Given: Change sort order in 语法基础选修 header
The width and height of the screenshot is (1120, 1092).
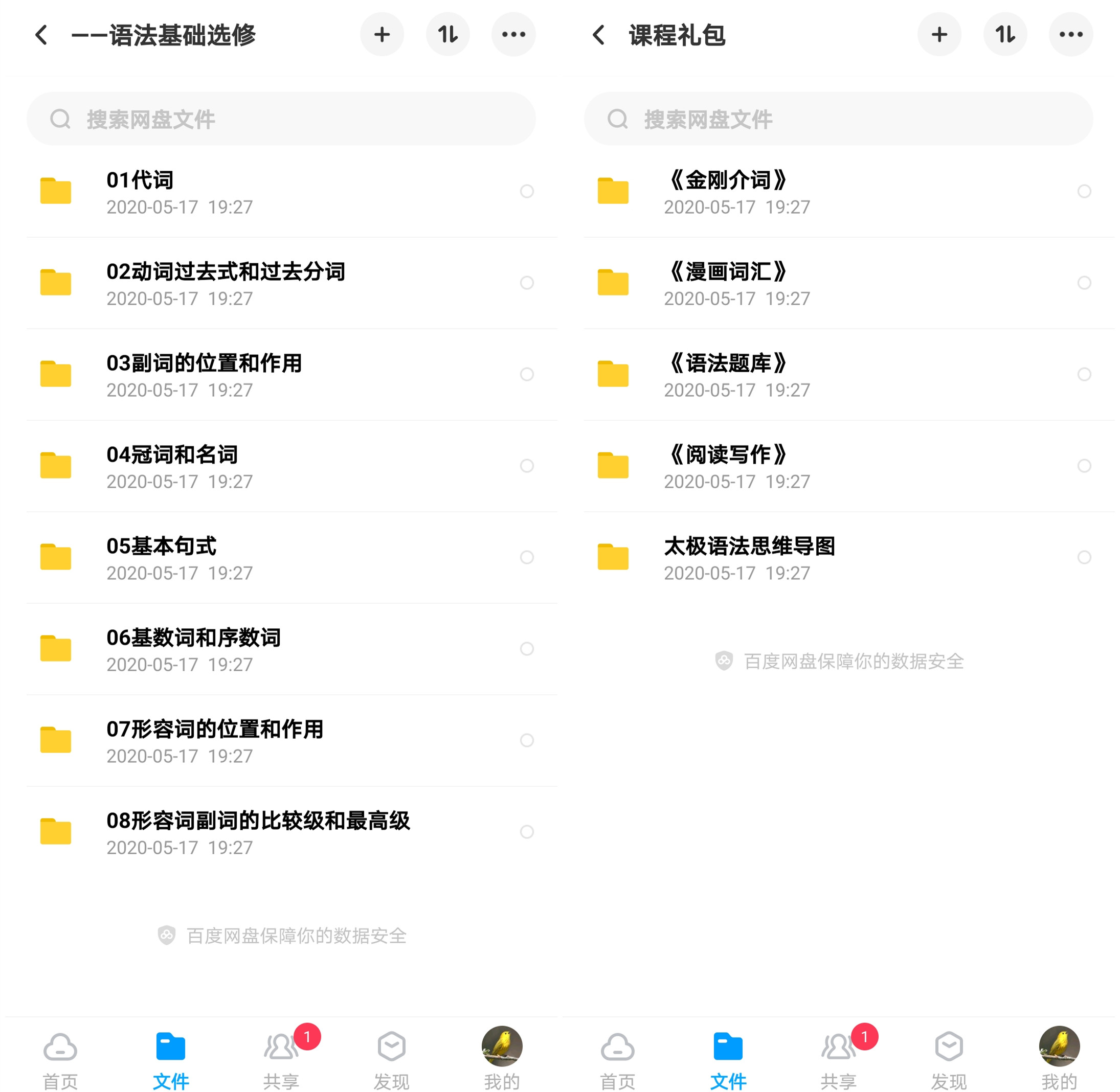Looking at the screenshot, I should coord(447,35).
